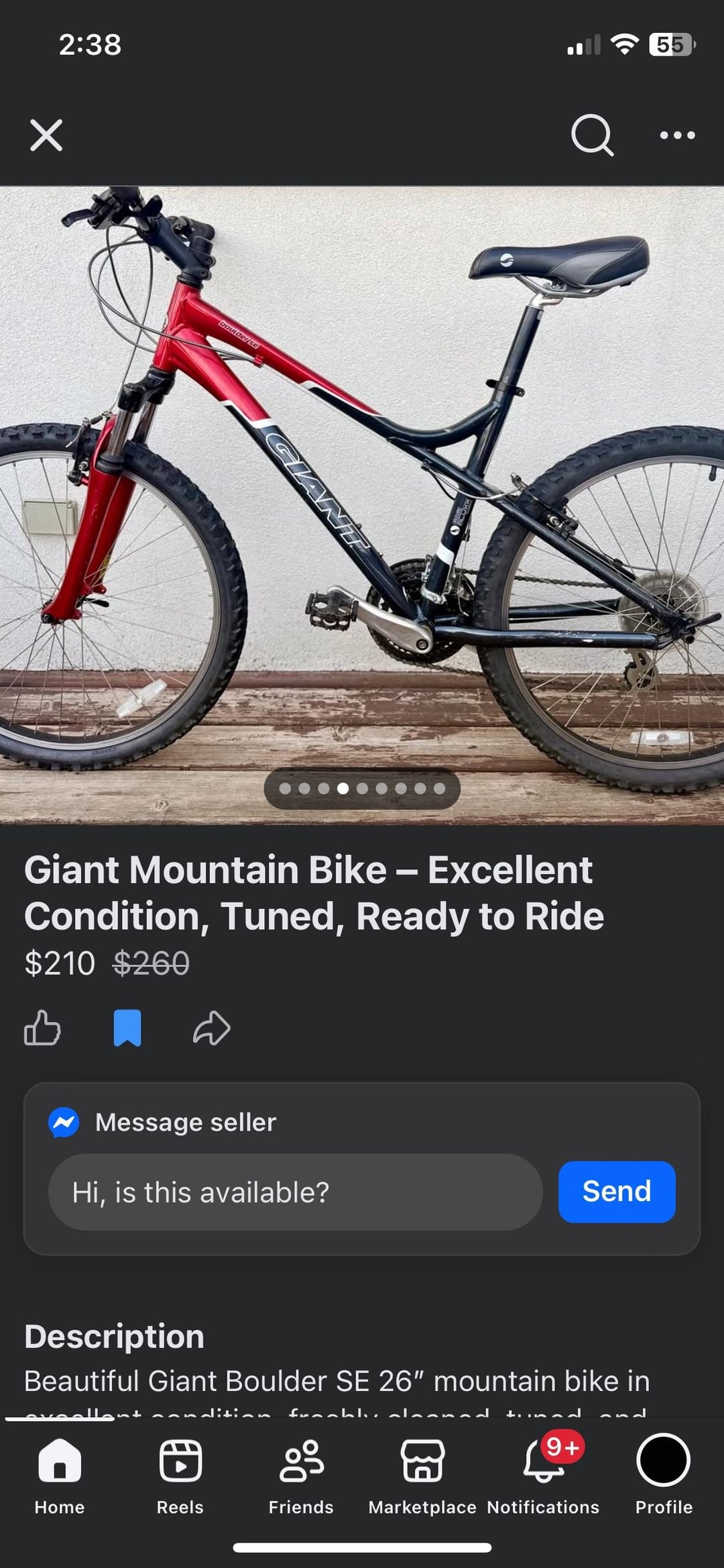This screenshot has height=1568, width=724.
Task: Open the search magnifier icon
Action: (x=592, y=135)
